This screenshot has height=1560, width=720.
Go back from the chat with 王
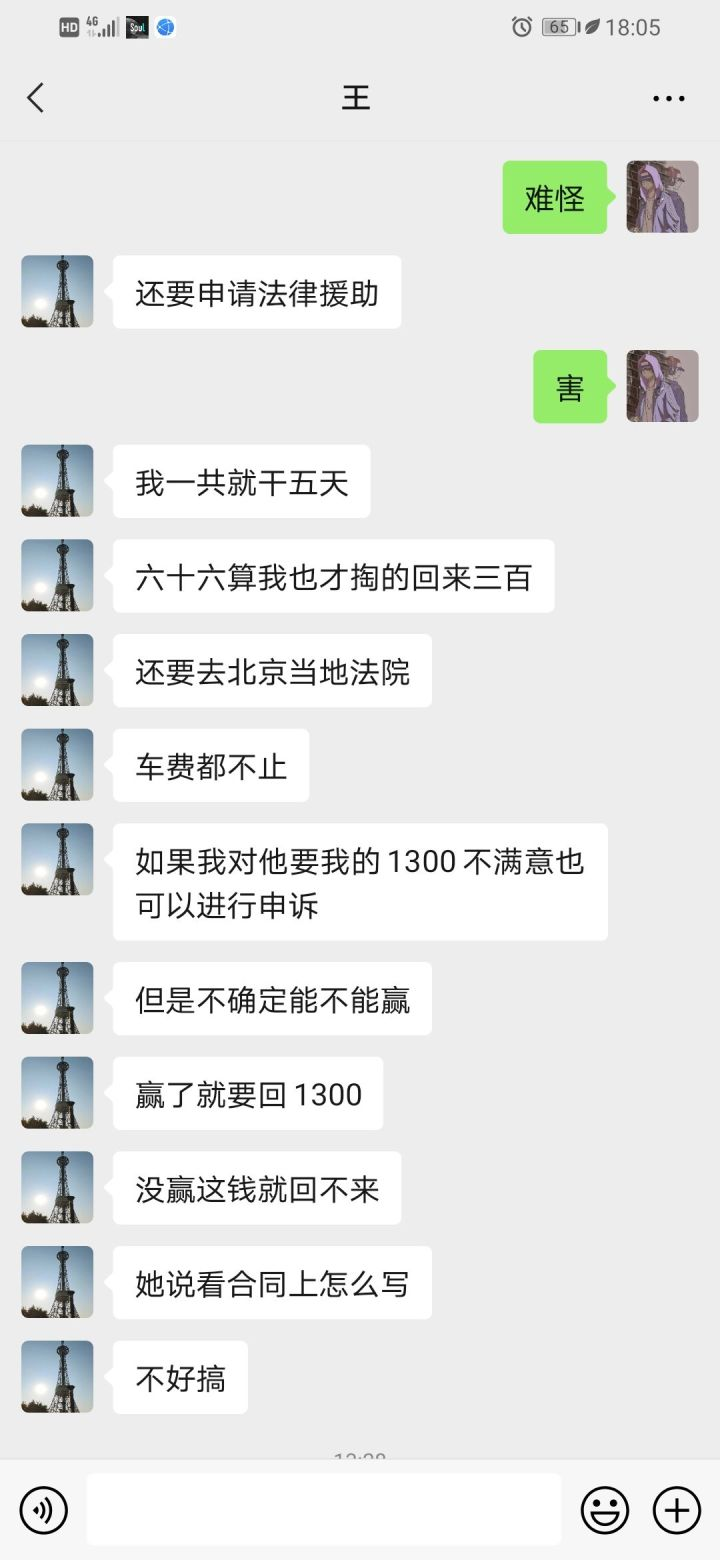tap(36, 98)
